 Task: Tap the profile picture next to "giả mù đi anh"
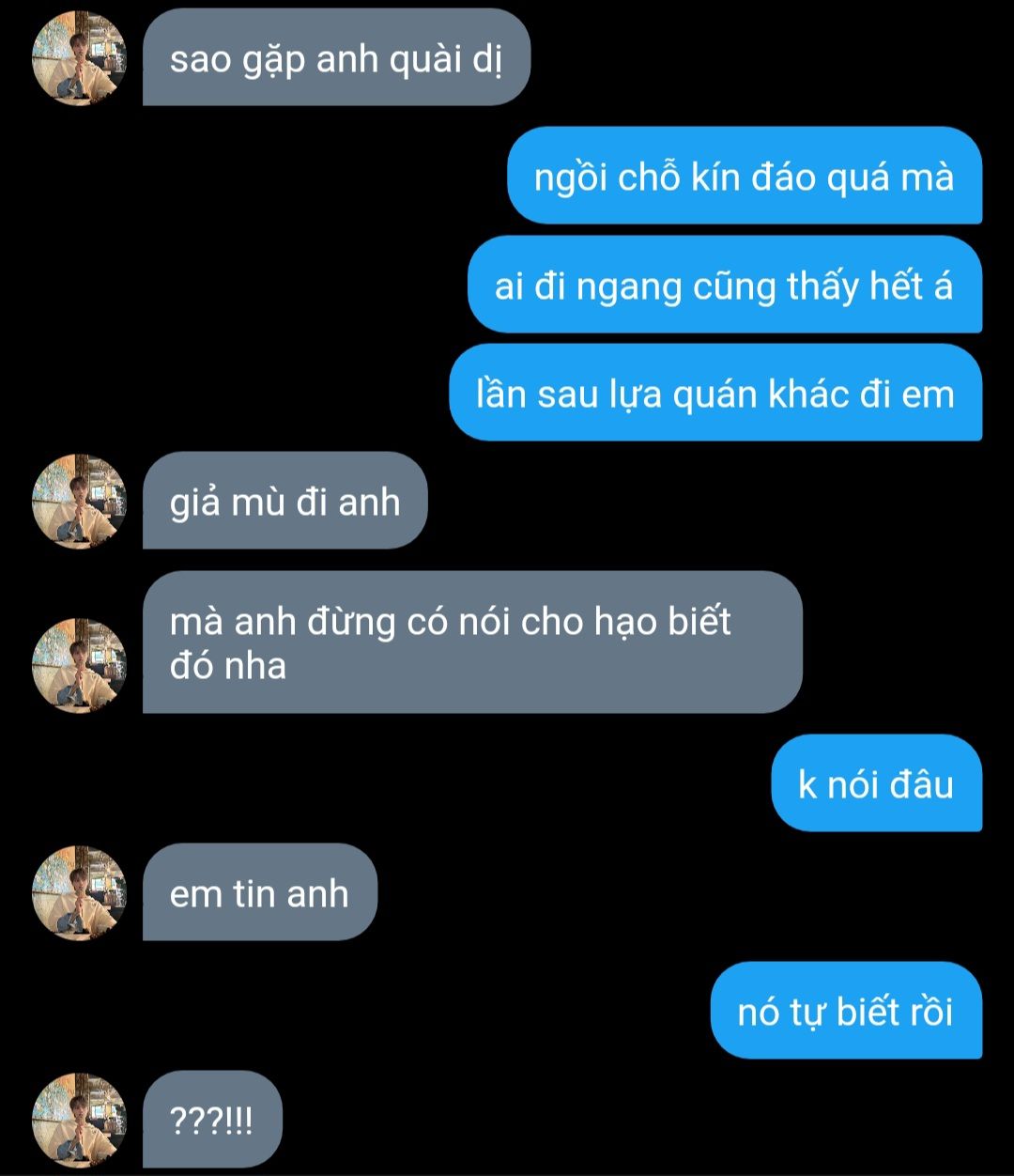(80, 502)
